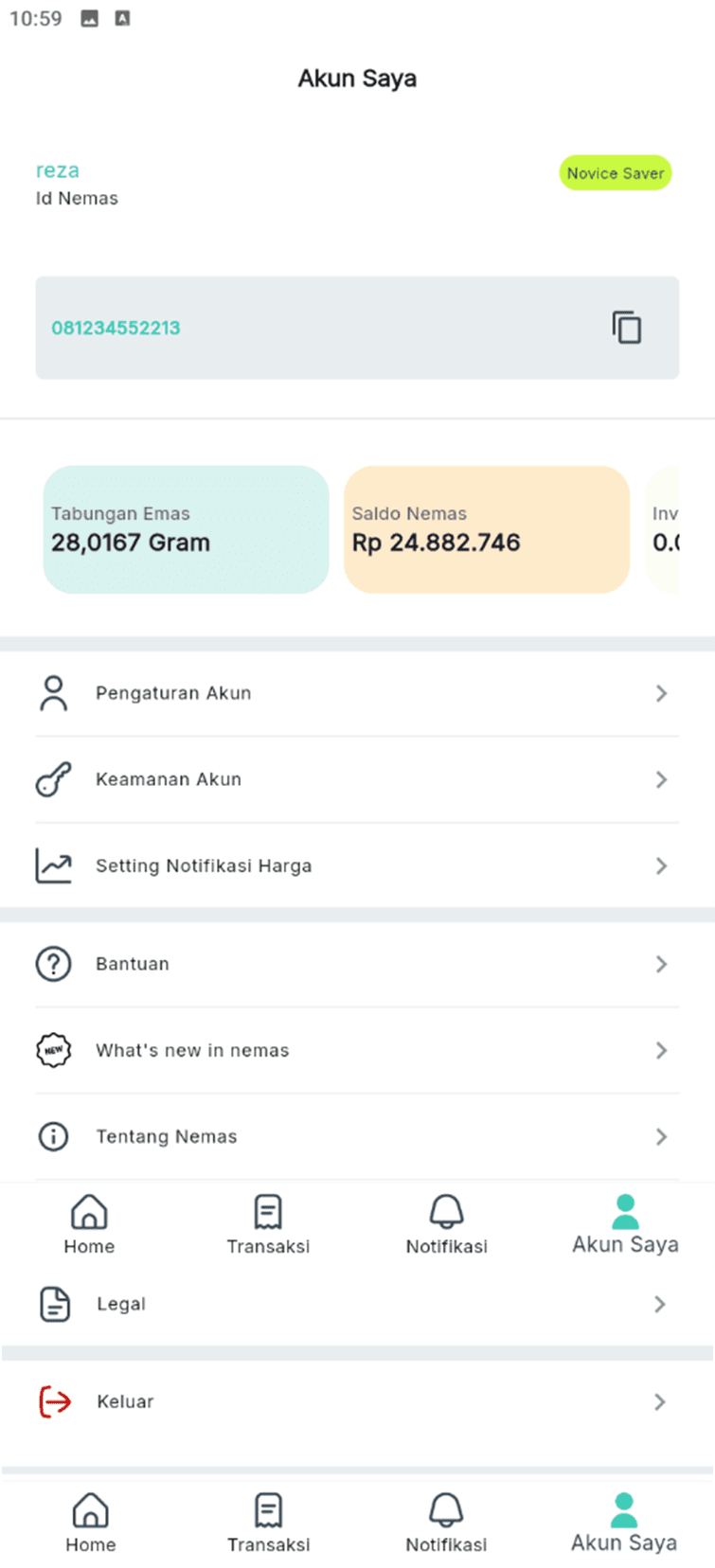Open the Saldo Nemas balance card
This screenshot has height=1568, width=715.
coord(487,529)
